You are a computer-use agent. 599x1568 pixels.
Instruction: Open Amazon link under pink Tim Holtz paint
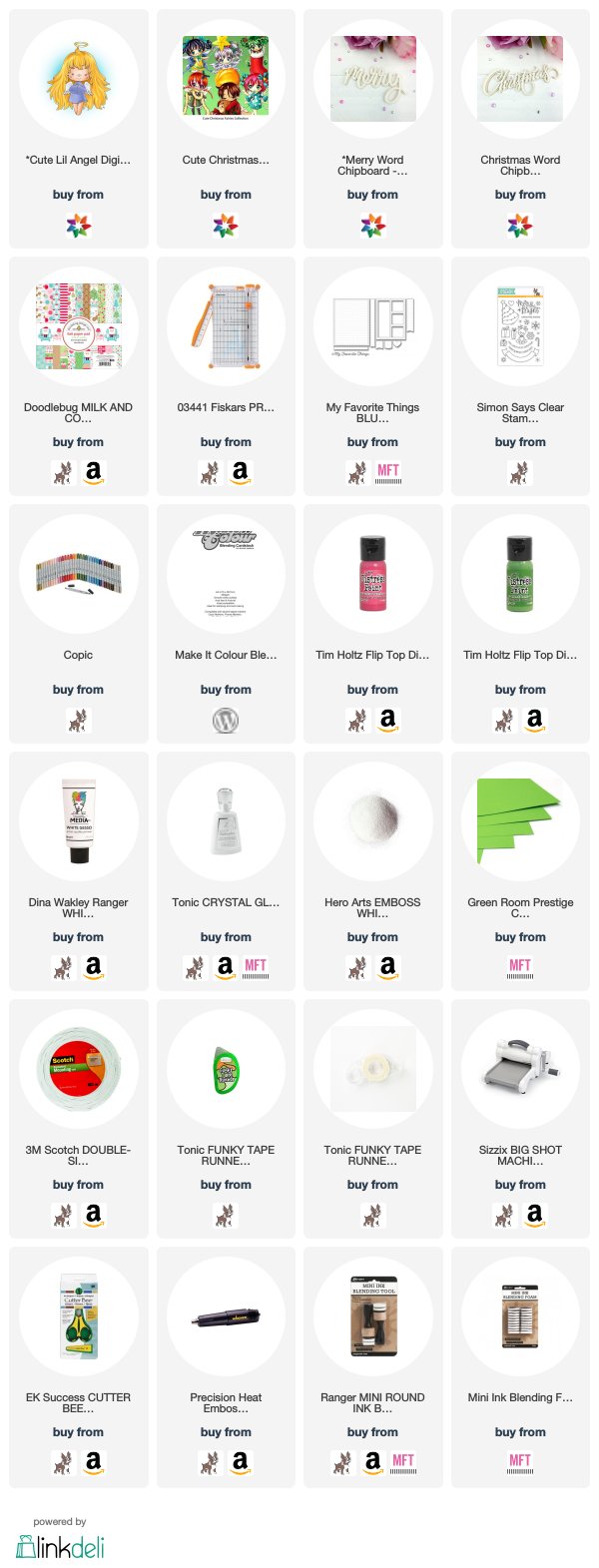387,719
